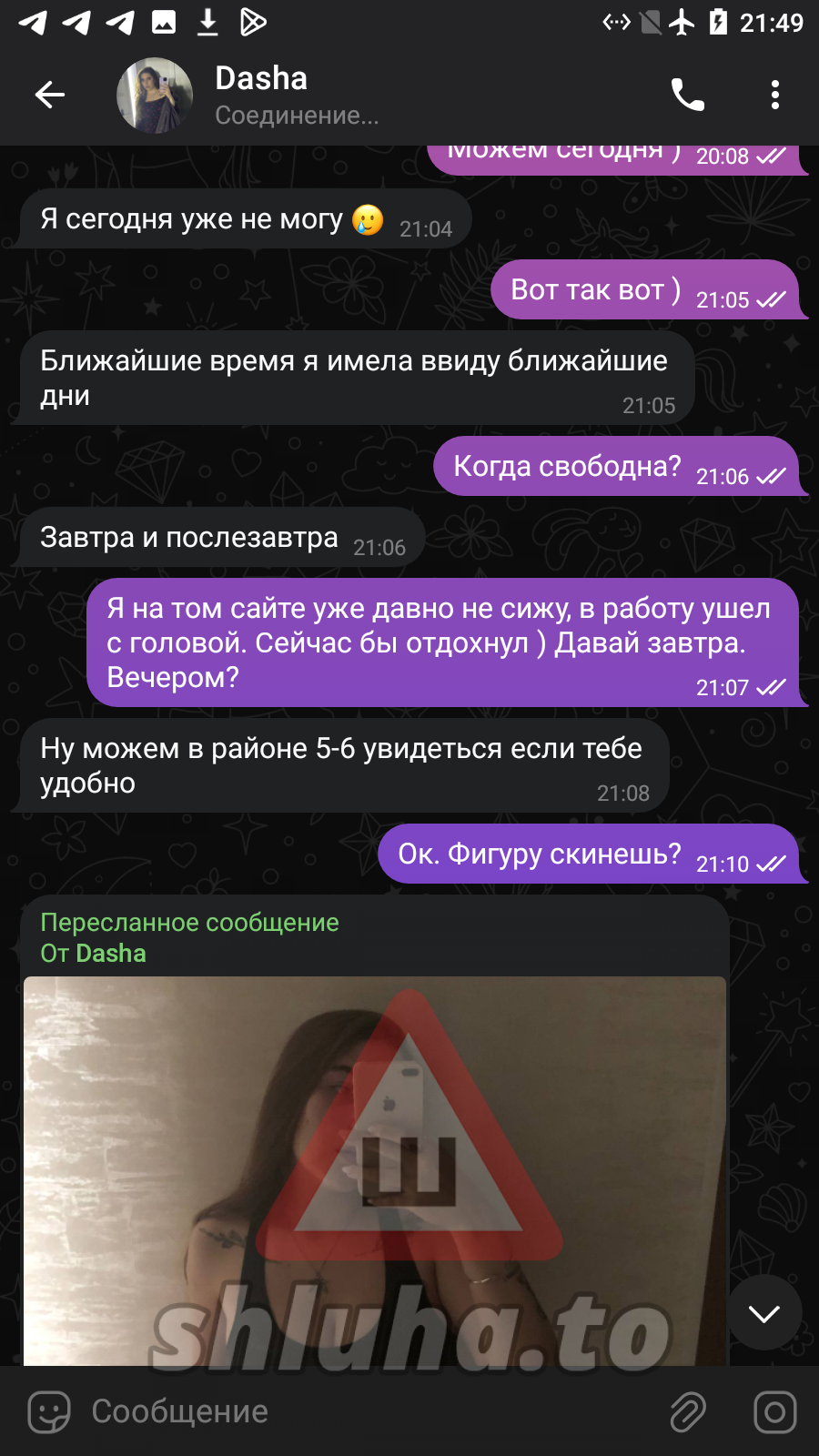Open the emoji and sticker picker
819x1456 pixels.
[49, 1411]
